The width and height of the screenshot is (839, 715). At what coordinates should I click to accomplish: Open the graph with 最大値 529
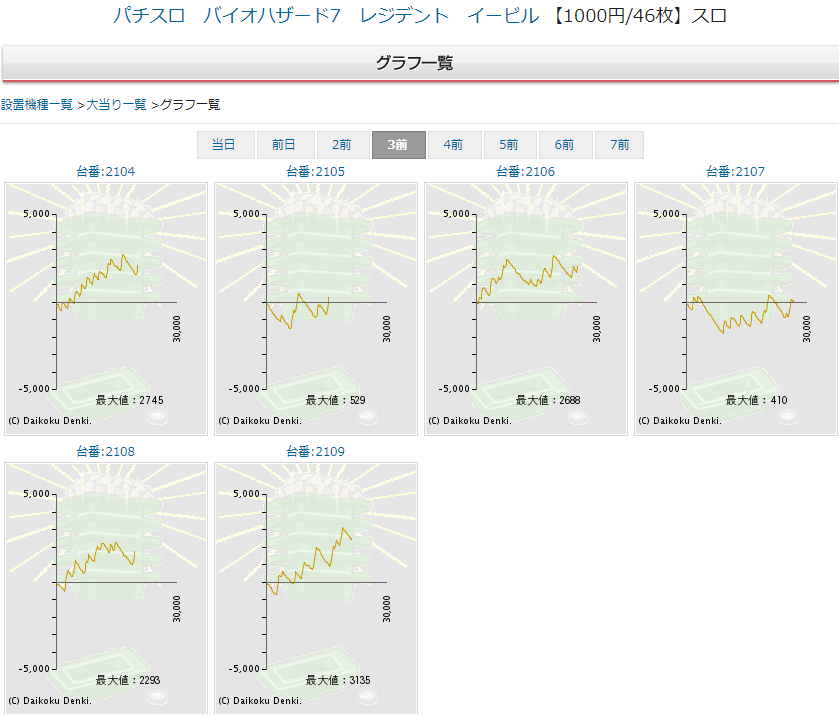point(316,308)
